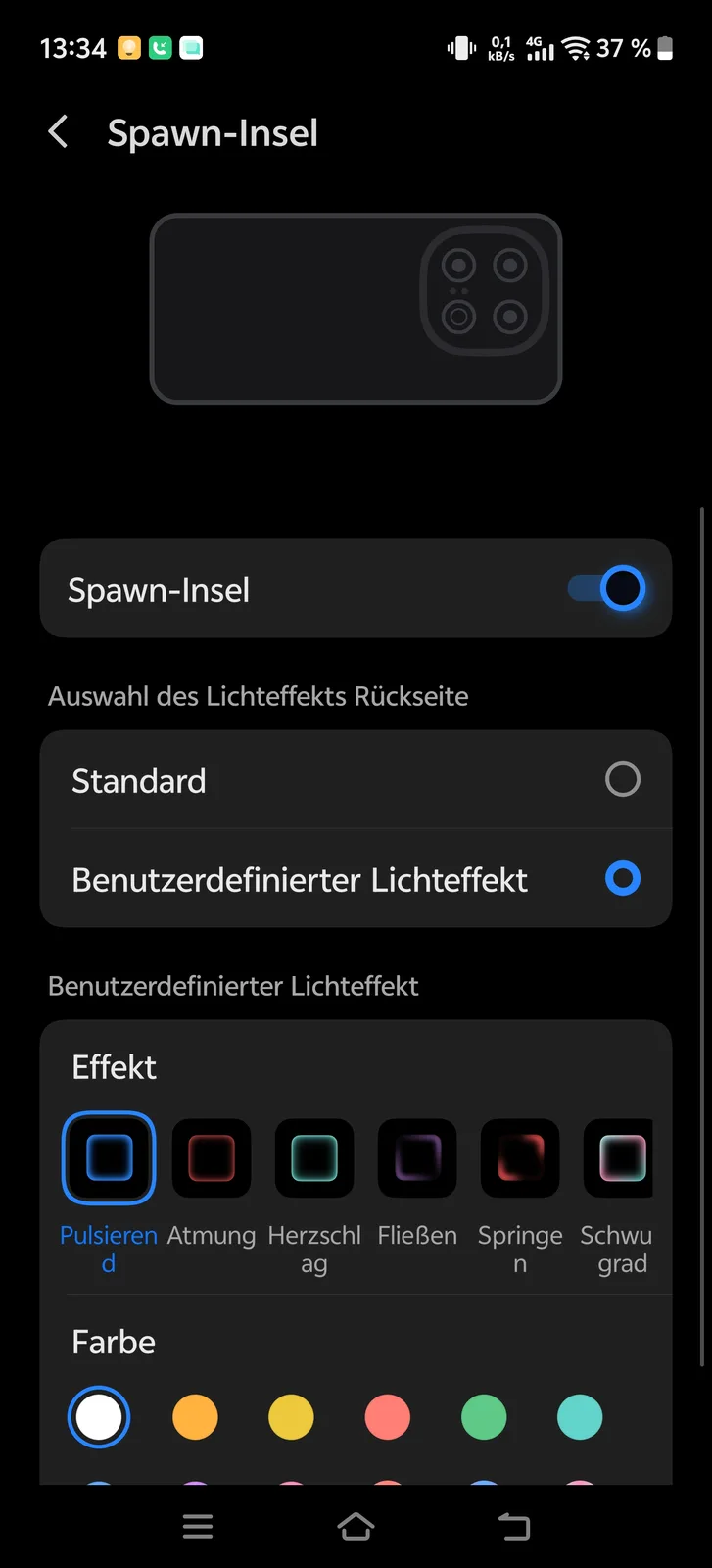The image size is (712, 1568).
Task: Select the Schwungrad effect
Action: pyautogui.click(x=619, y=1158)
